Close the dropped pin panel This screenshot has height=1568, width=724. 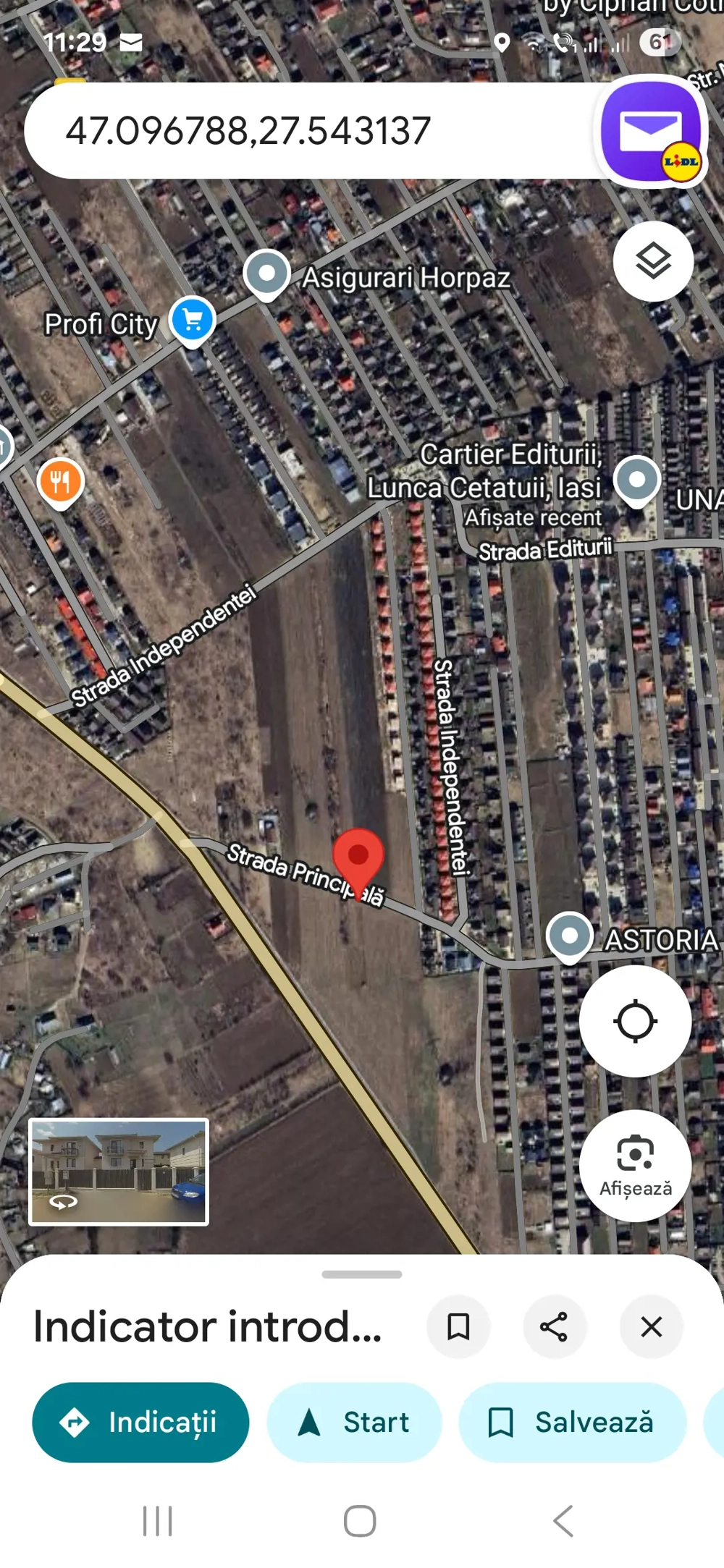pyautogui.click(x=651, y=1326)
